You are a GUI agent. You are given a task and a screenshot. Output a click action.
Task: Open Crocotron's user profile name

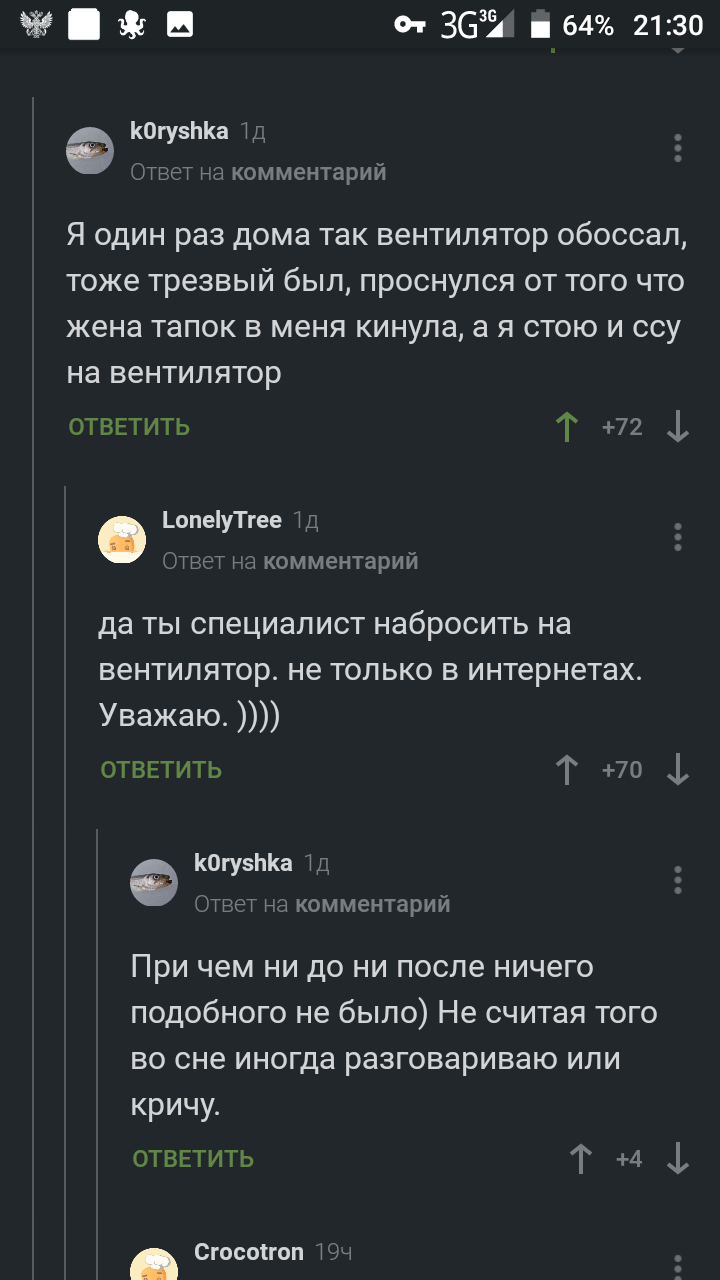click(249, 1252)
